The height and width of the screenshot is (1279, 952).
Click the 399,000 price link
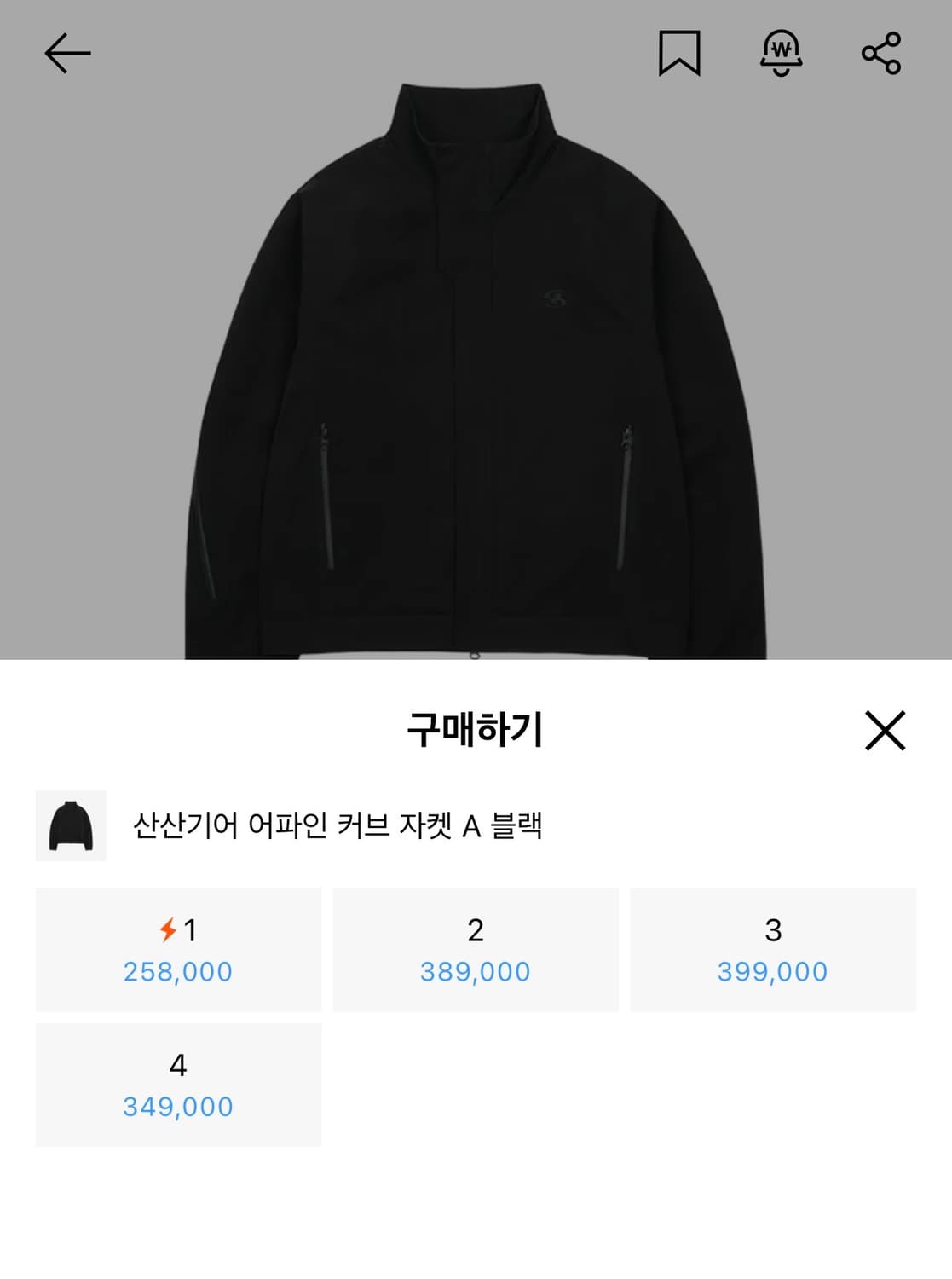[772, 969]
